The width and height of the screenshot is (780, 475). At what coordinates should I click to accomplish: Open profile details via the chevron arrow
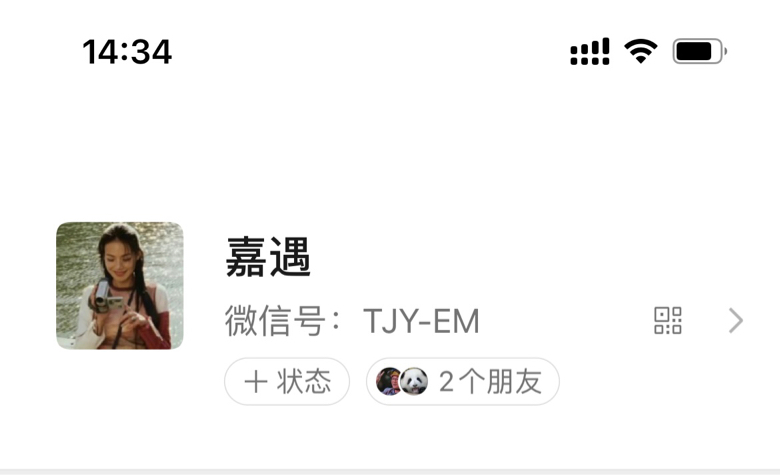pos(736,321)
